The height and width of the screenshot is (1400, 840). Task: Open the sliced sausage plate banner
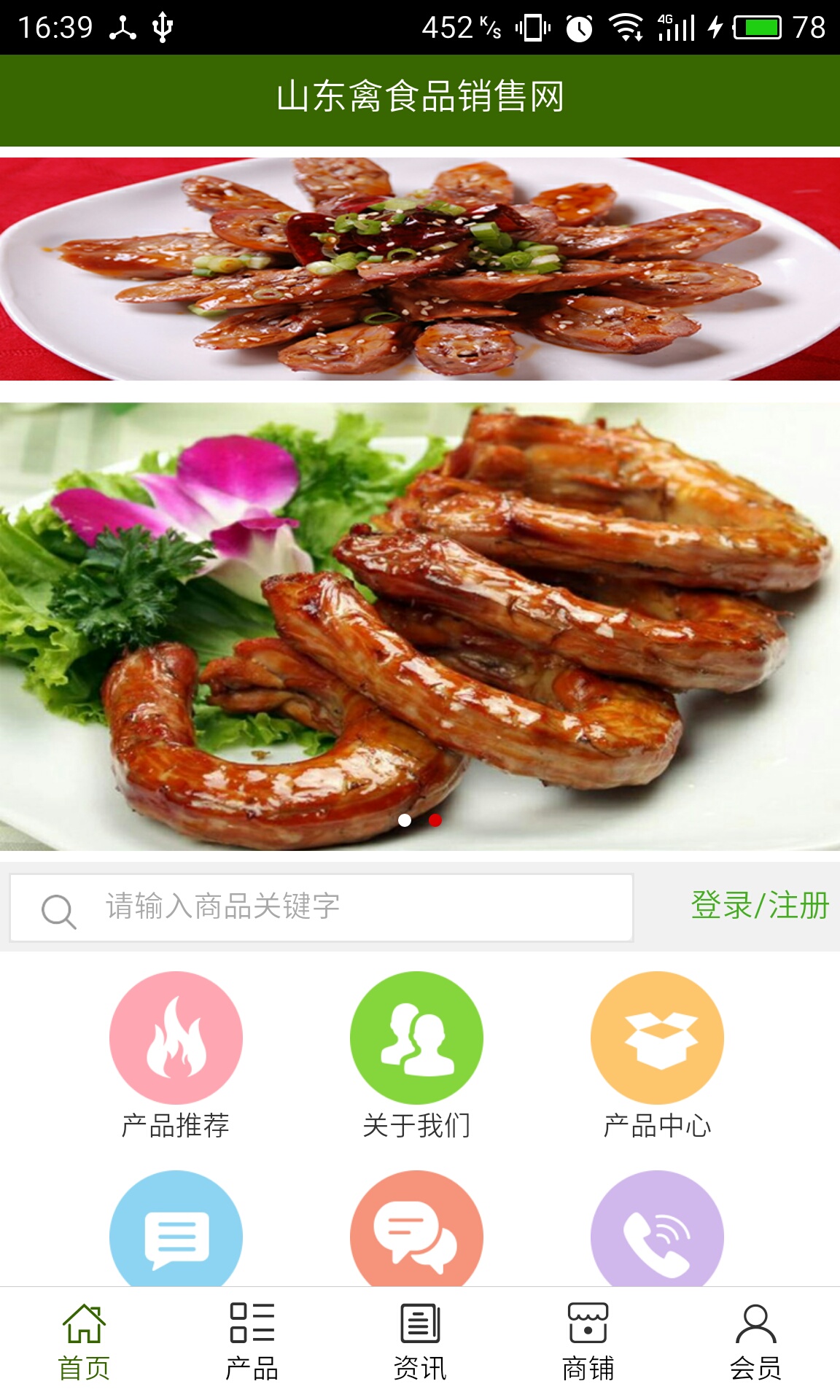pyautogui.click(x=420, y=268)
